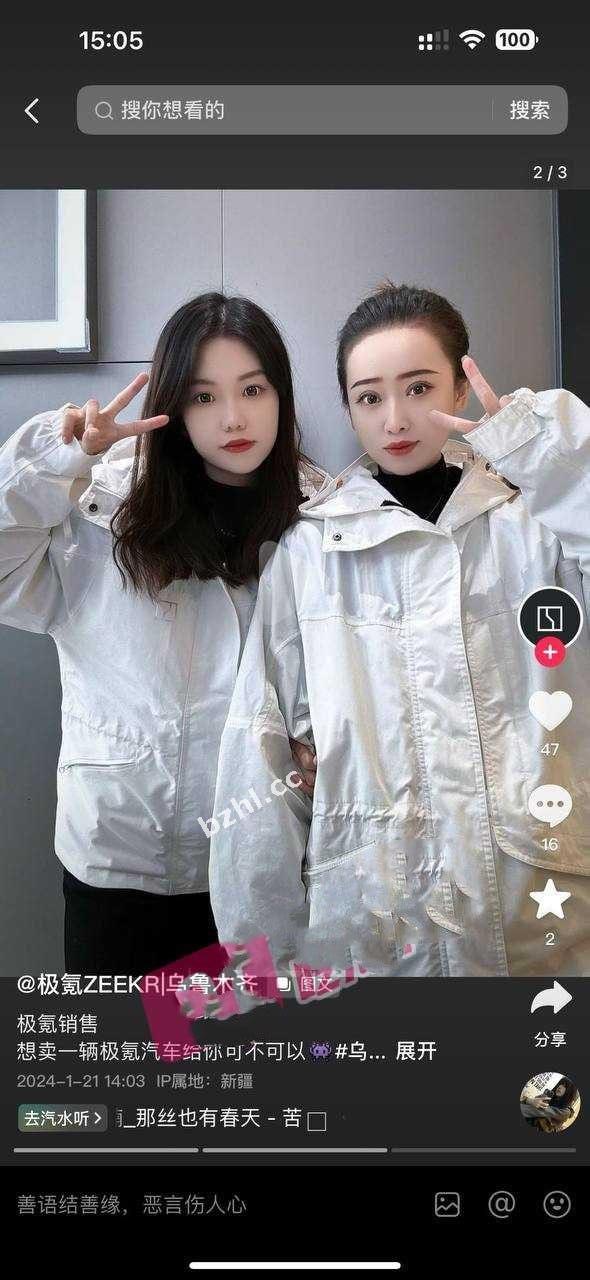The height and width of the screenshot is (1280, 590).
Task: Open the 去汽水听 music chip
Action: pos(62,1118)
